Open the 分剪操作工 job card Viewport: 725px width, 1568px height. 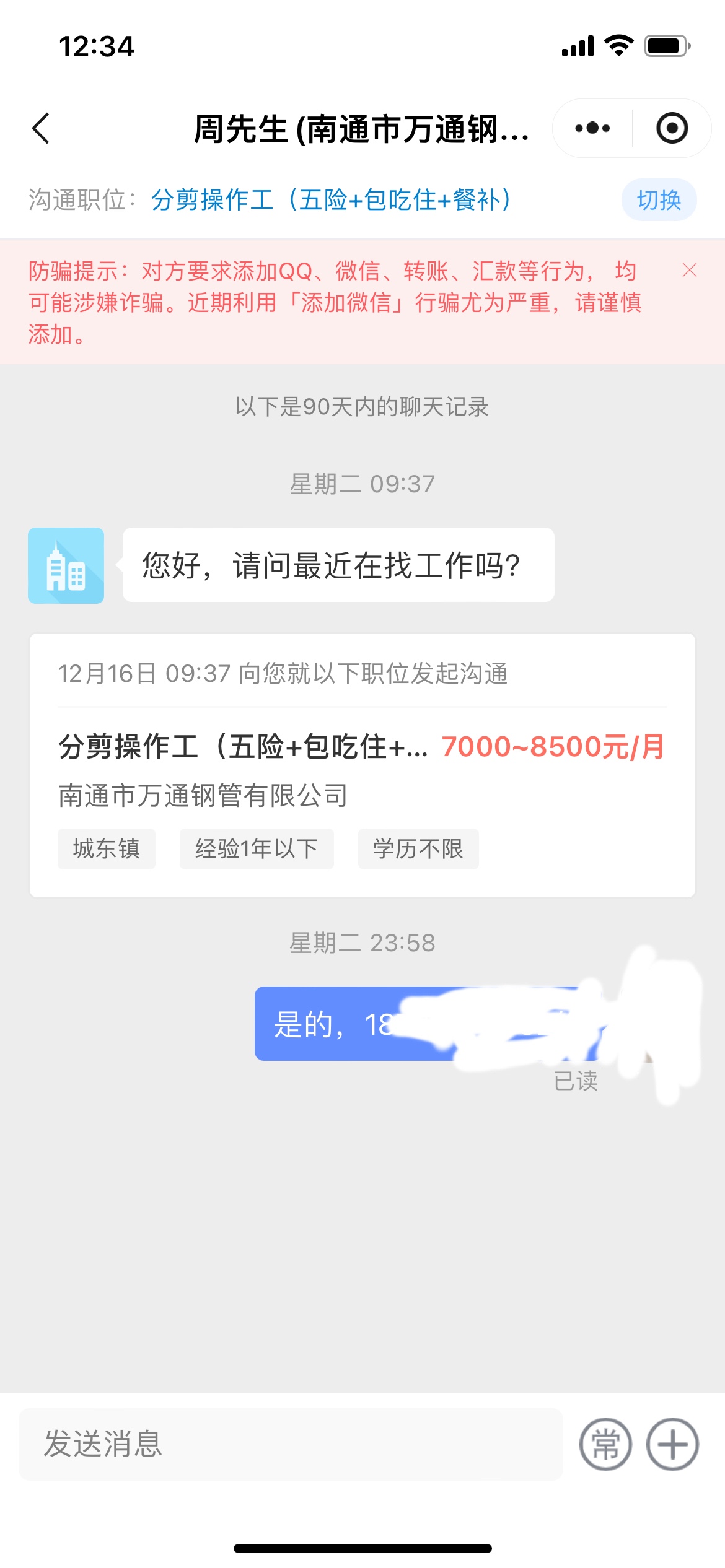362,765
